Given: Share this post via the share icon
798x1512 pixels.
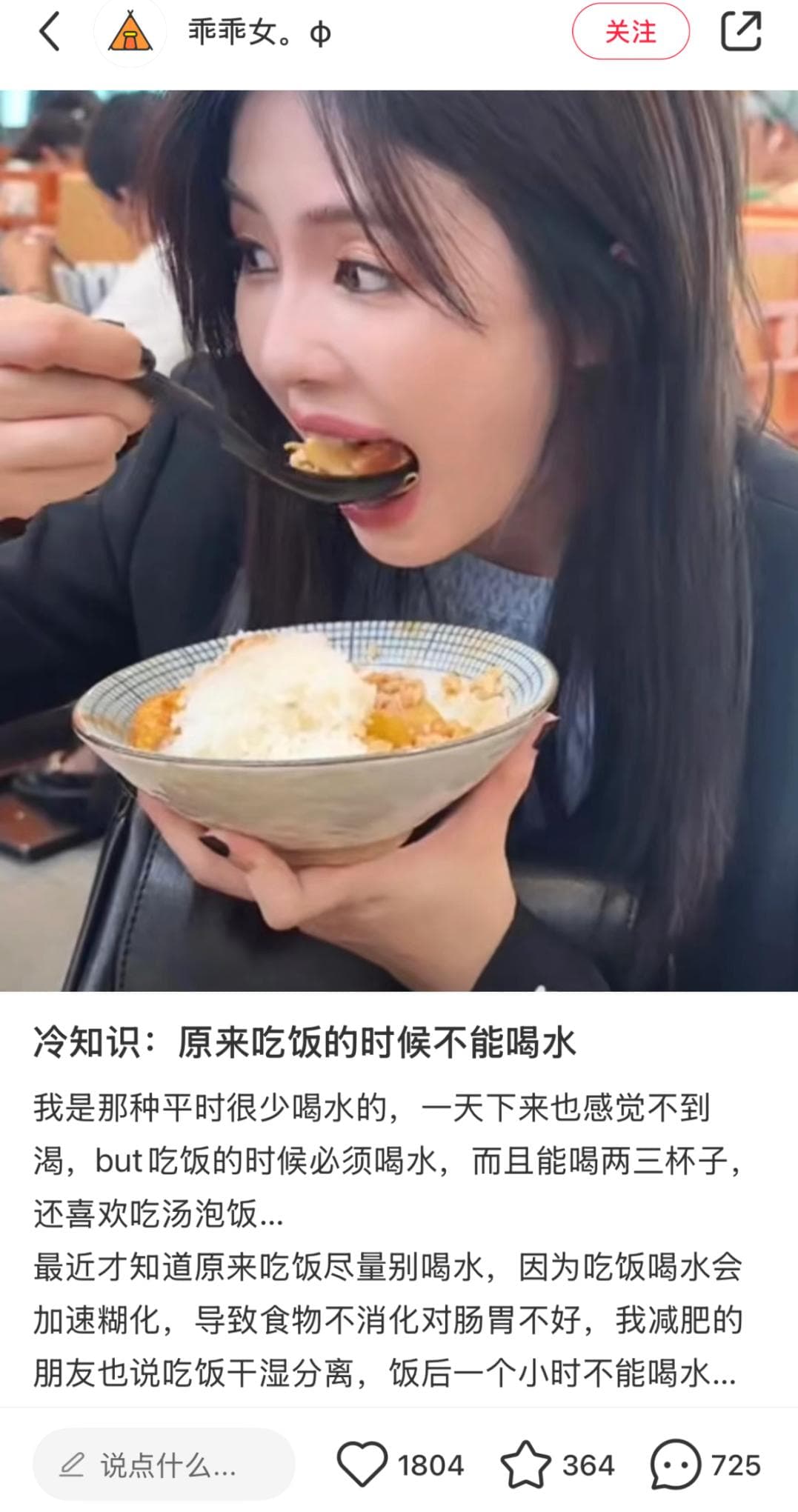Looking at the screenshot, I should point(741,31).
